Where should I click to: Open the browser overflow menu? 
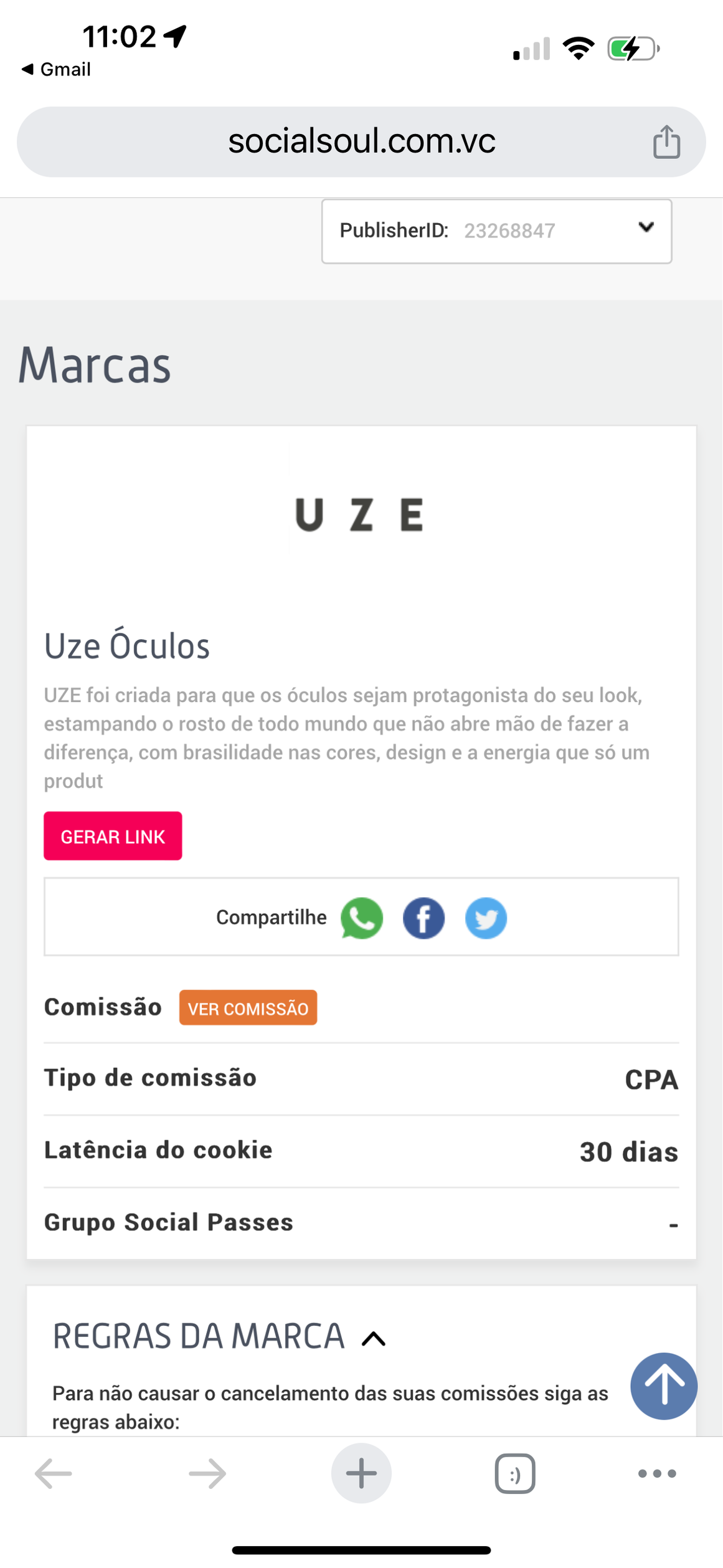657,1473
